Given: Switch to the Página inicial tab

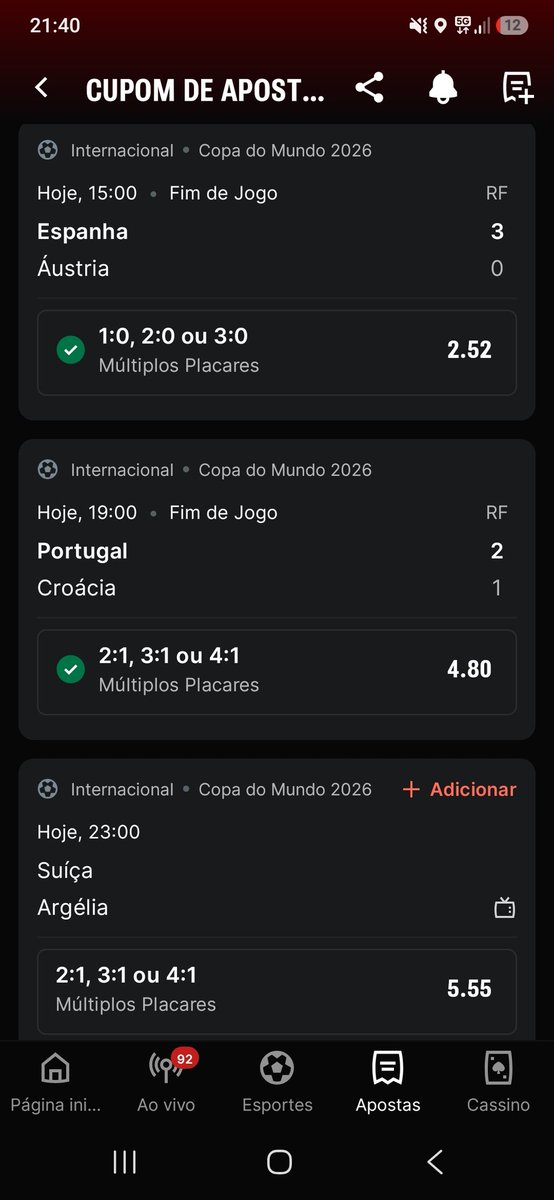Looking at the screenshot, I should click(56, 1083).
